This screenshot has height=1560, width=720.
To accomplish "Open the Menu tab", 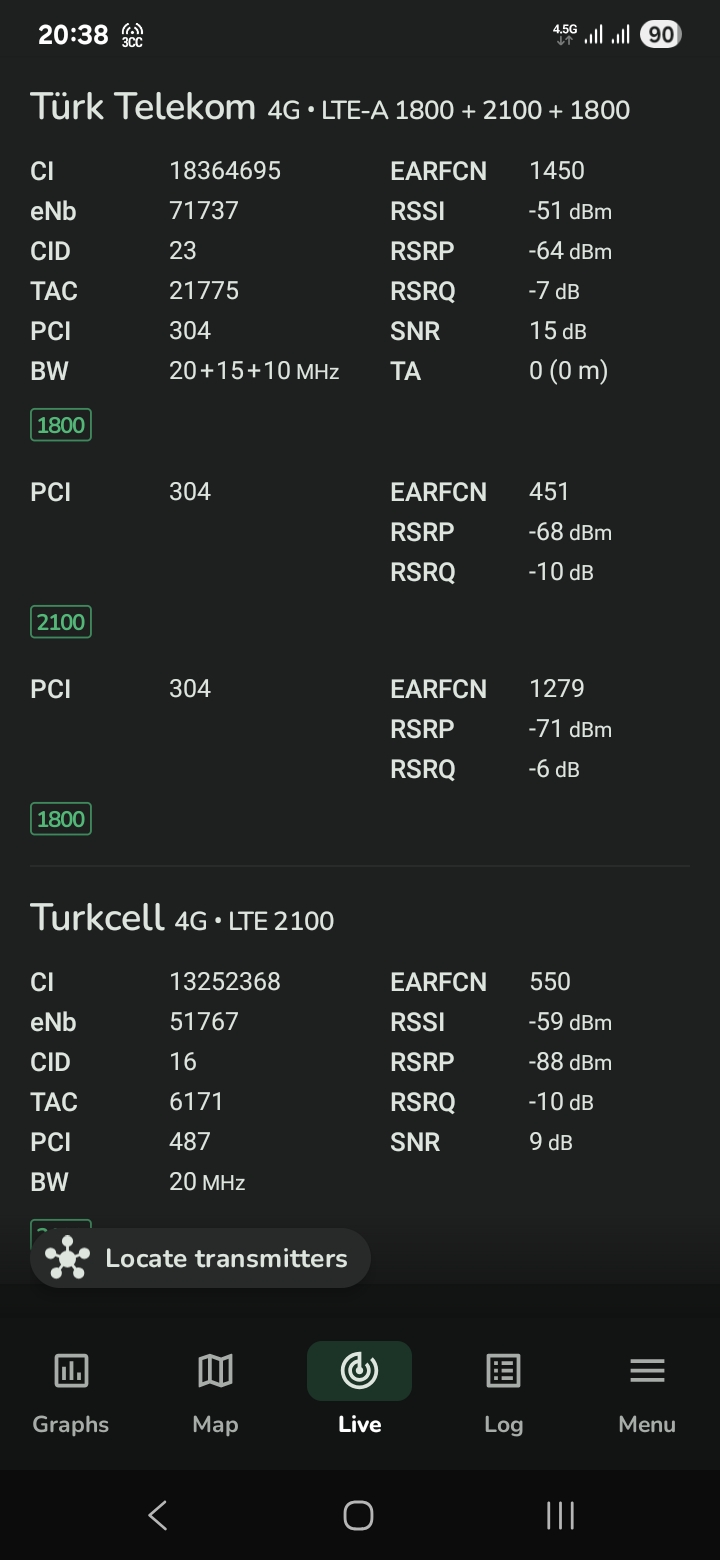I will pyautogui.click(x=647, y=1391).
